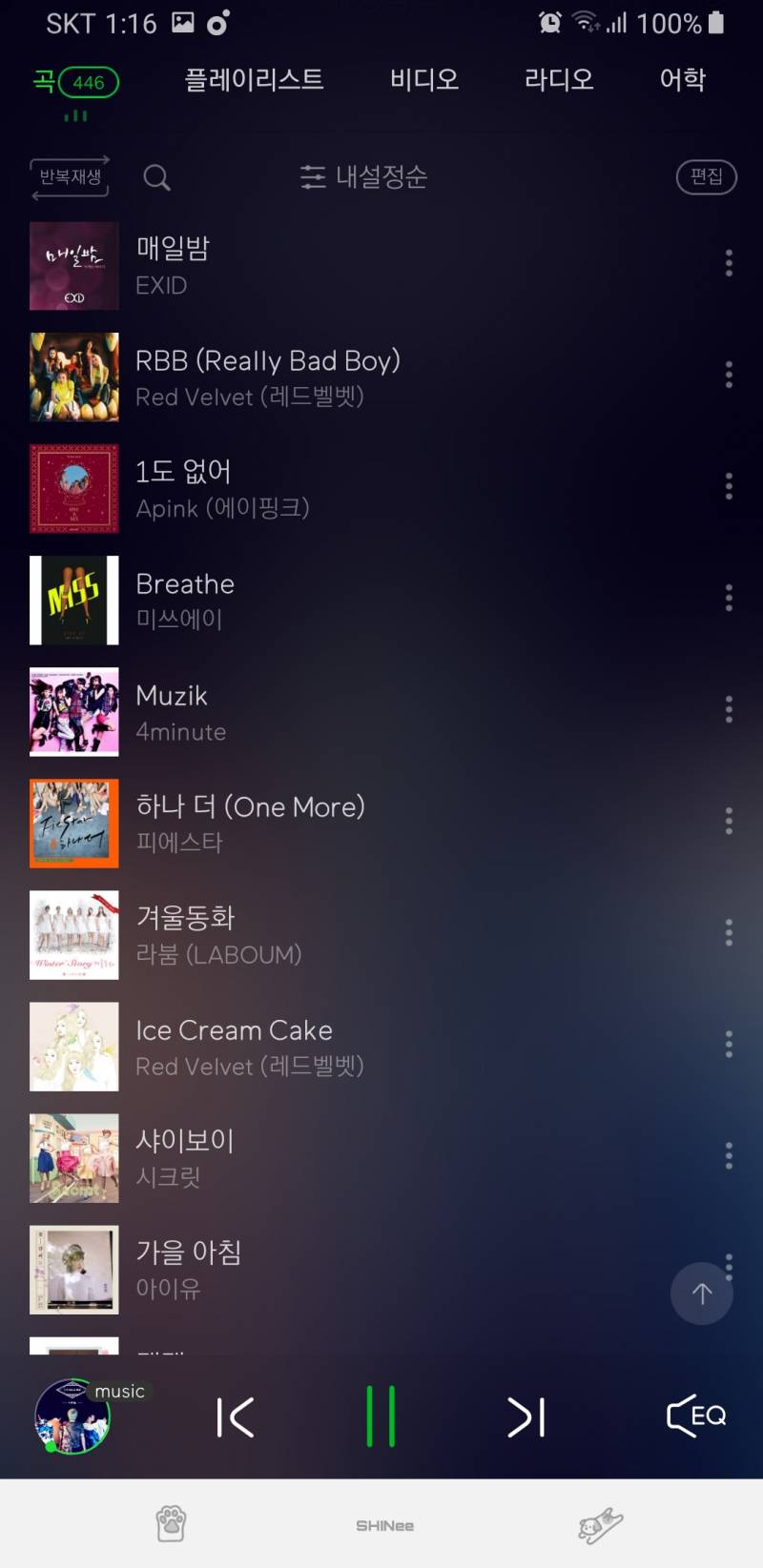Open the 라디오 tab
This screenshot has height=1568, width=763.
coord(559,79)
